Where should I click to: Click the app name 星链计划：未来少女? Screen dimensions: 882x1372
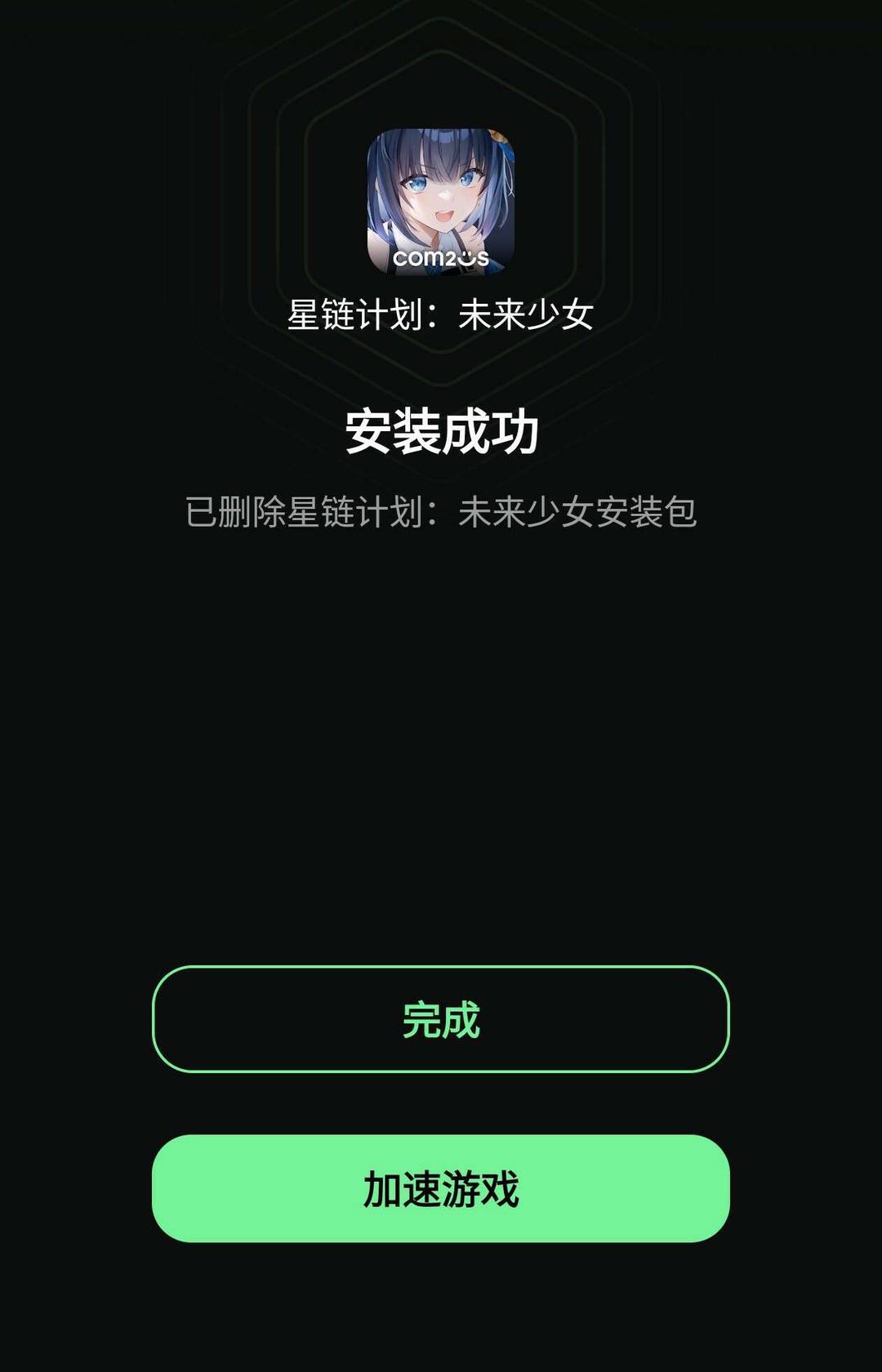tap(441, 310)
